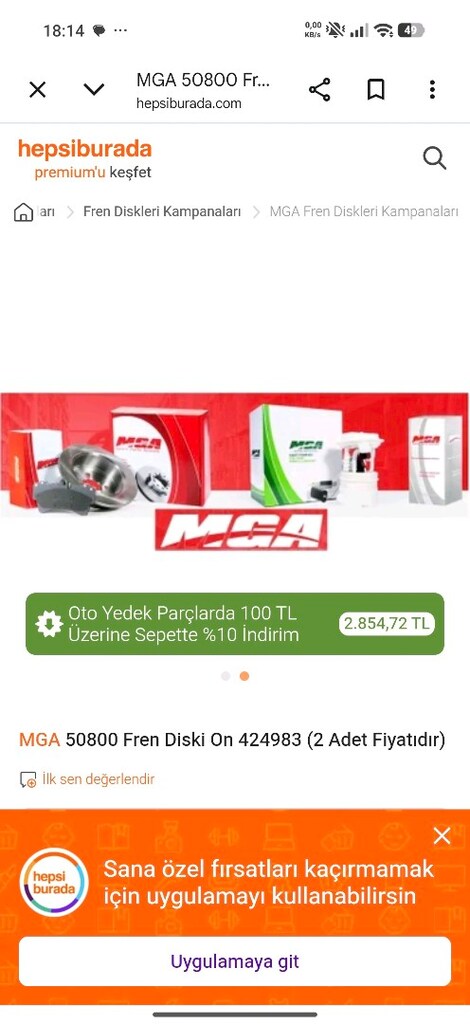Open the browser overflow menu
Viewport: 470px width, 1024px height.
point(432,89)
